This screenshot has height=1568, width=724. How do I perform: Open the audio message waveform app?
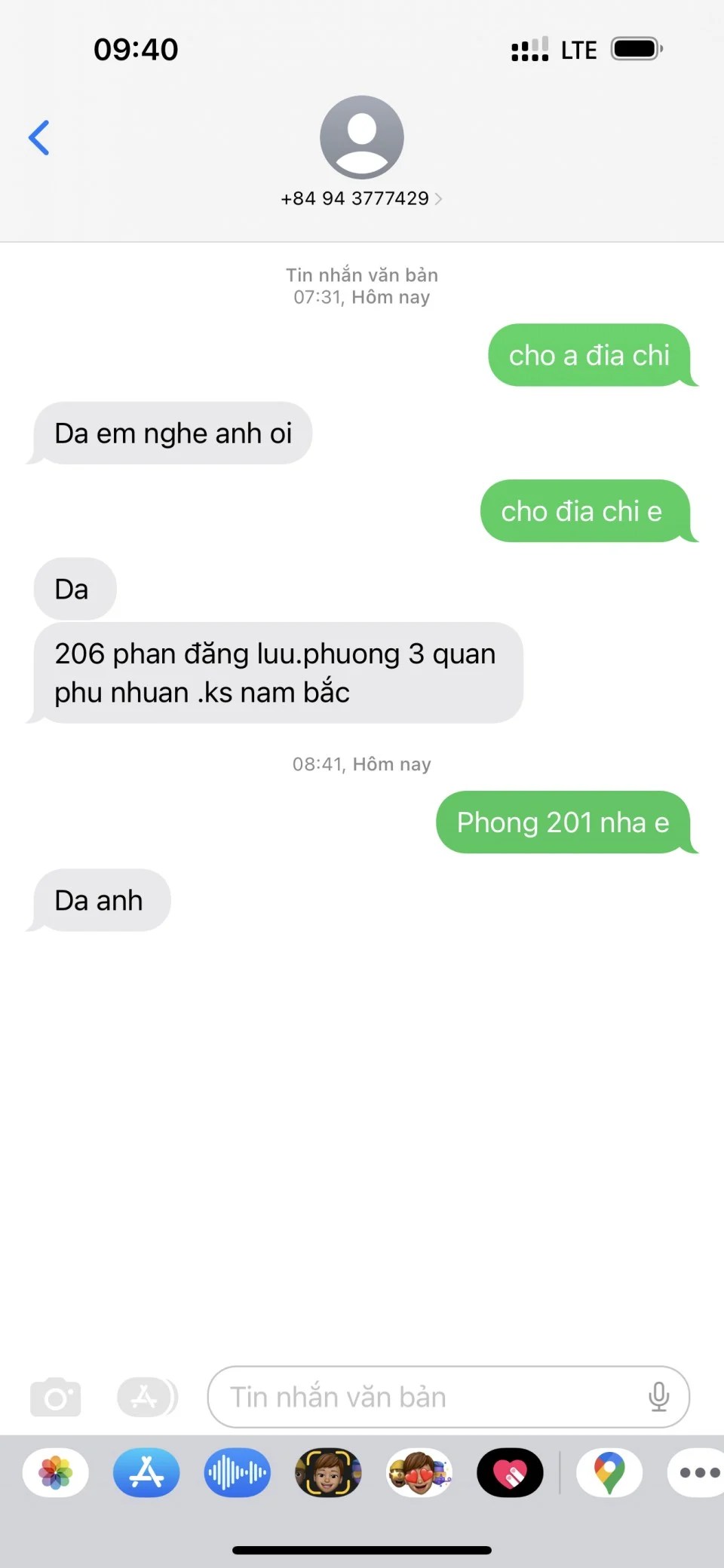point(237,1472)
